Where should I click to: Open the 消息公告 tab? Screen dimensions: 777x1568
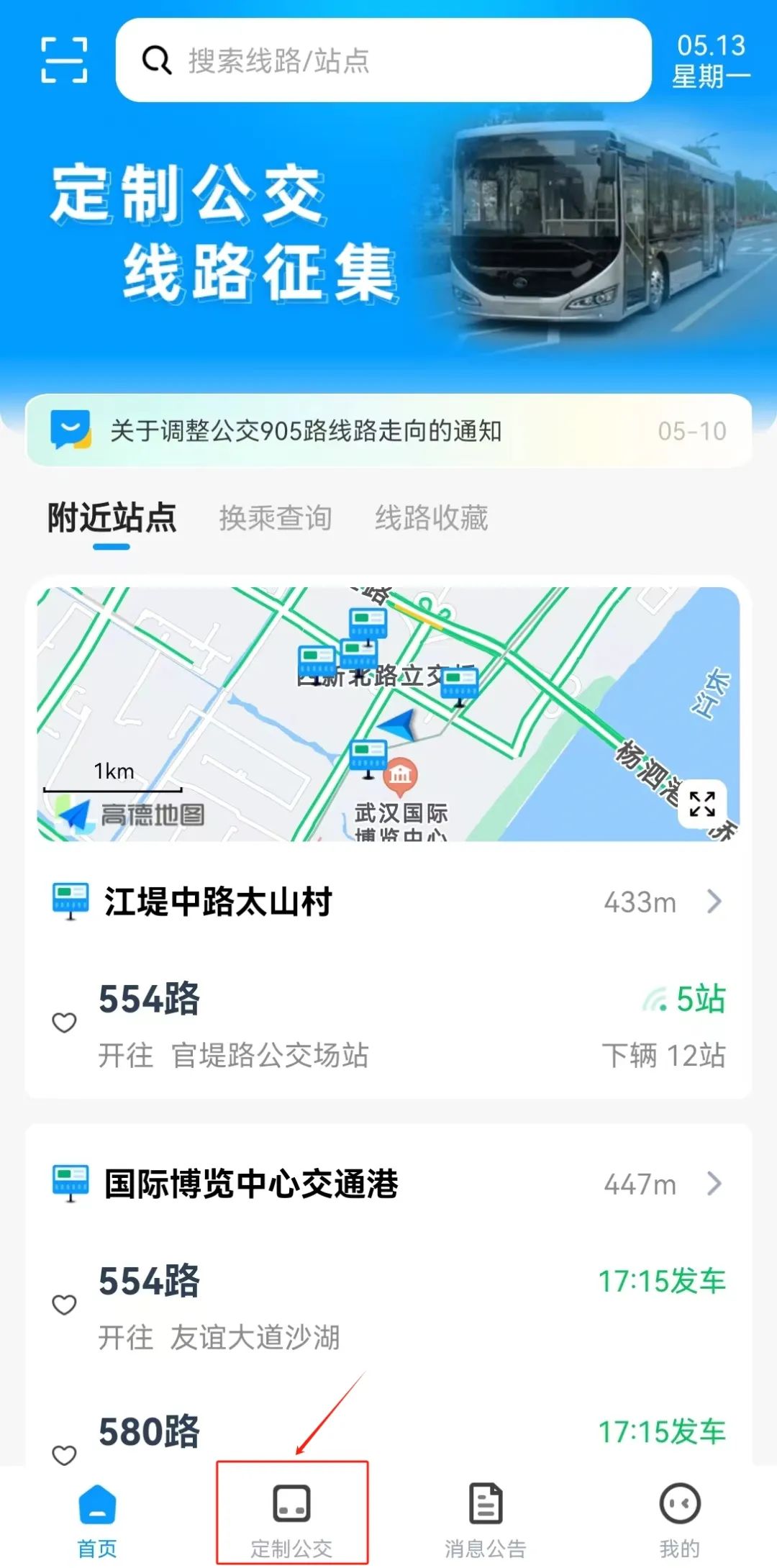pyautogui.click(x=486, y=1515)
